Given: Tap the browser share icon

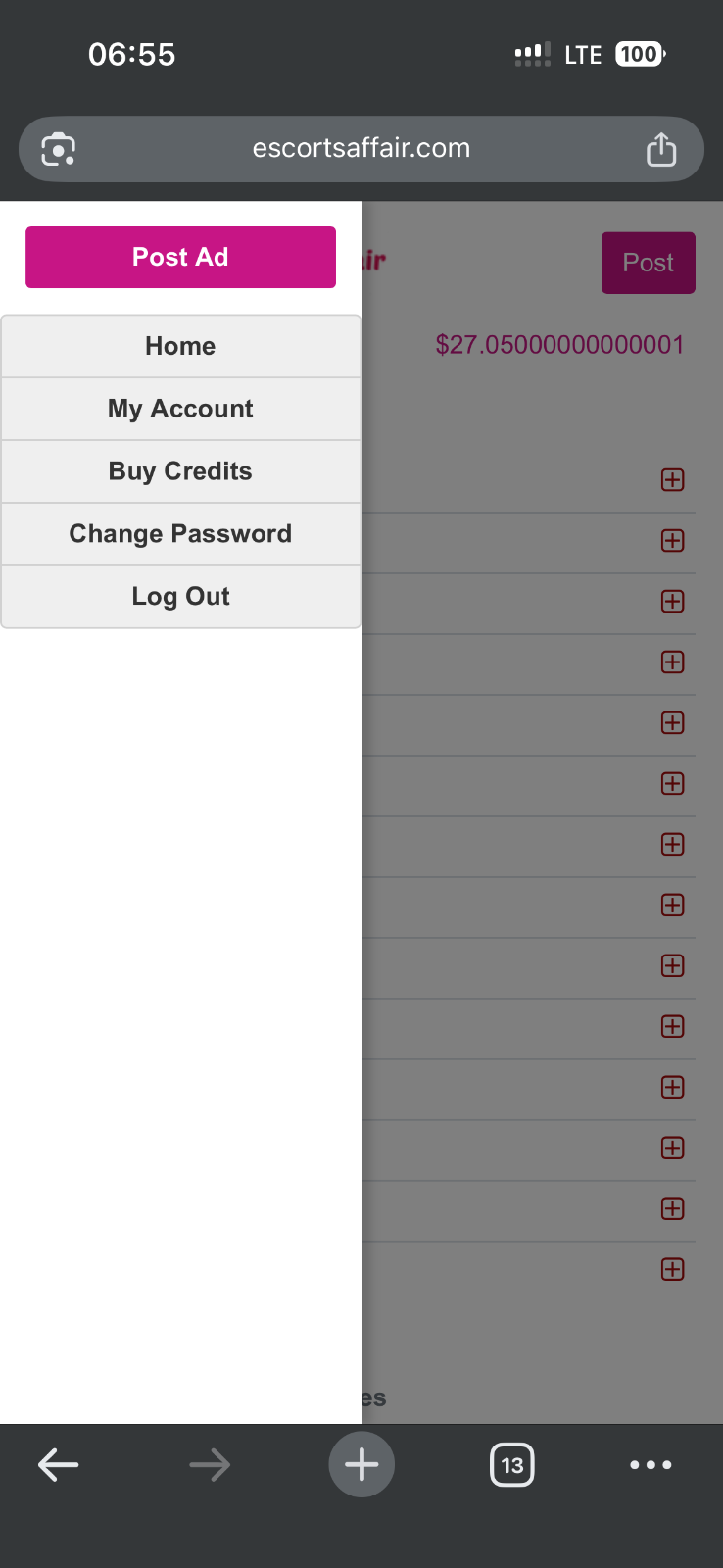Looking at the screenshot, I should 661,149.
